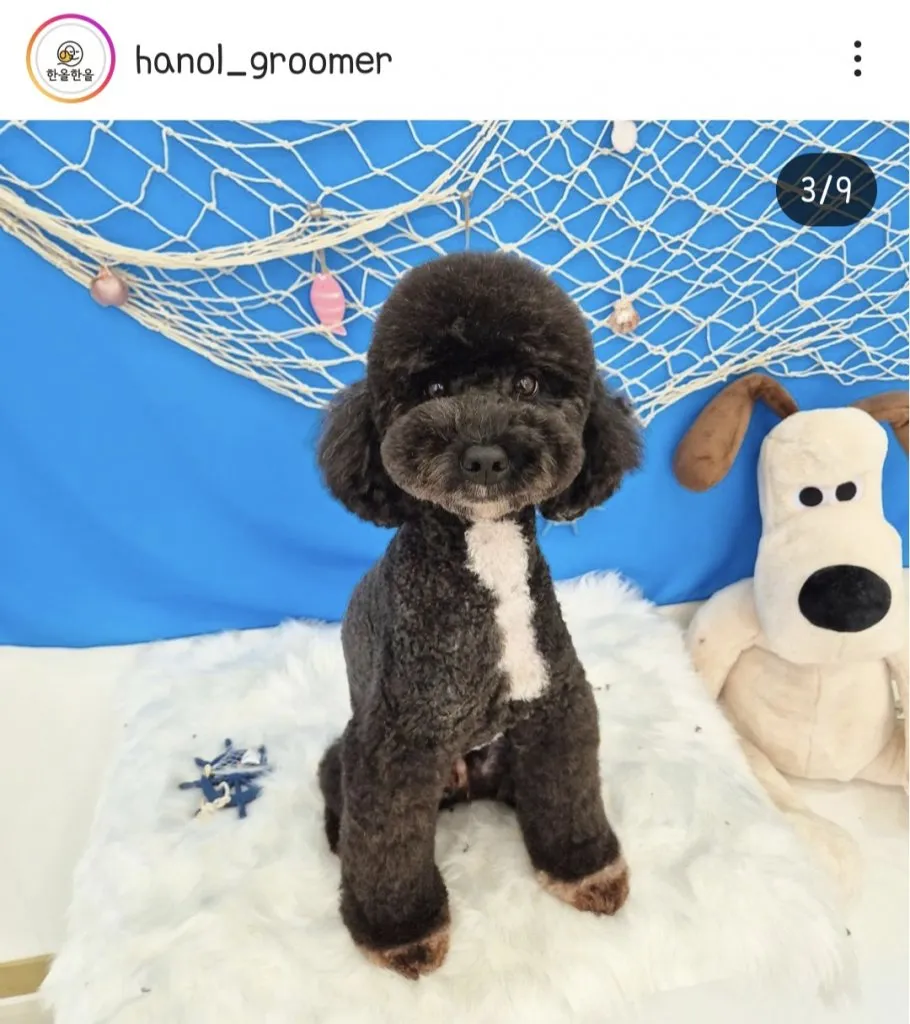Open the post's three-dot overflow menu
Screen dimensions: 910x1024
857,59
